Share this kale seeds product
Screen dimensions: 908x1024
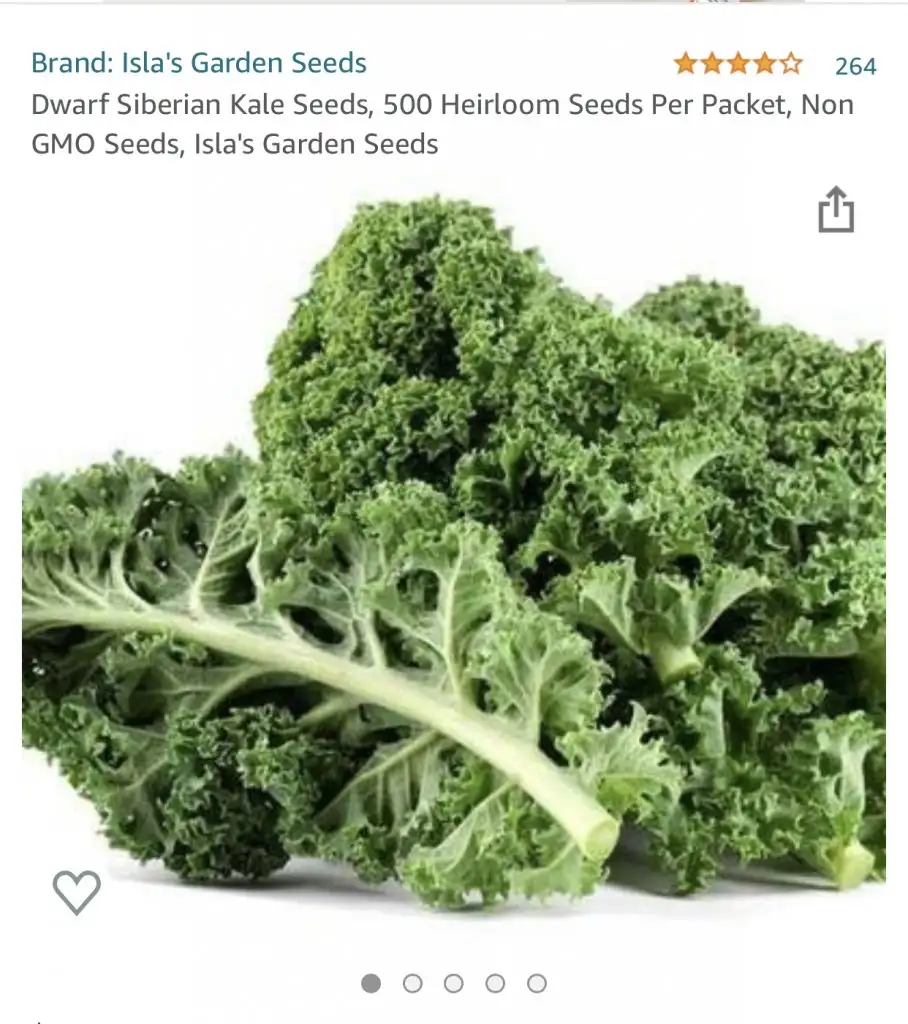(836, 210)
